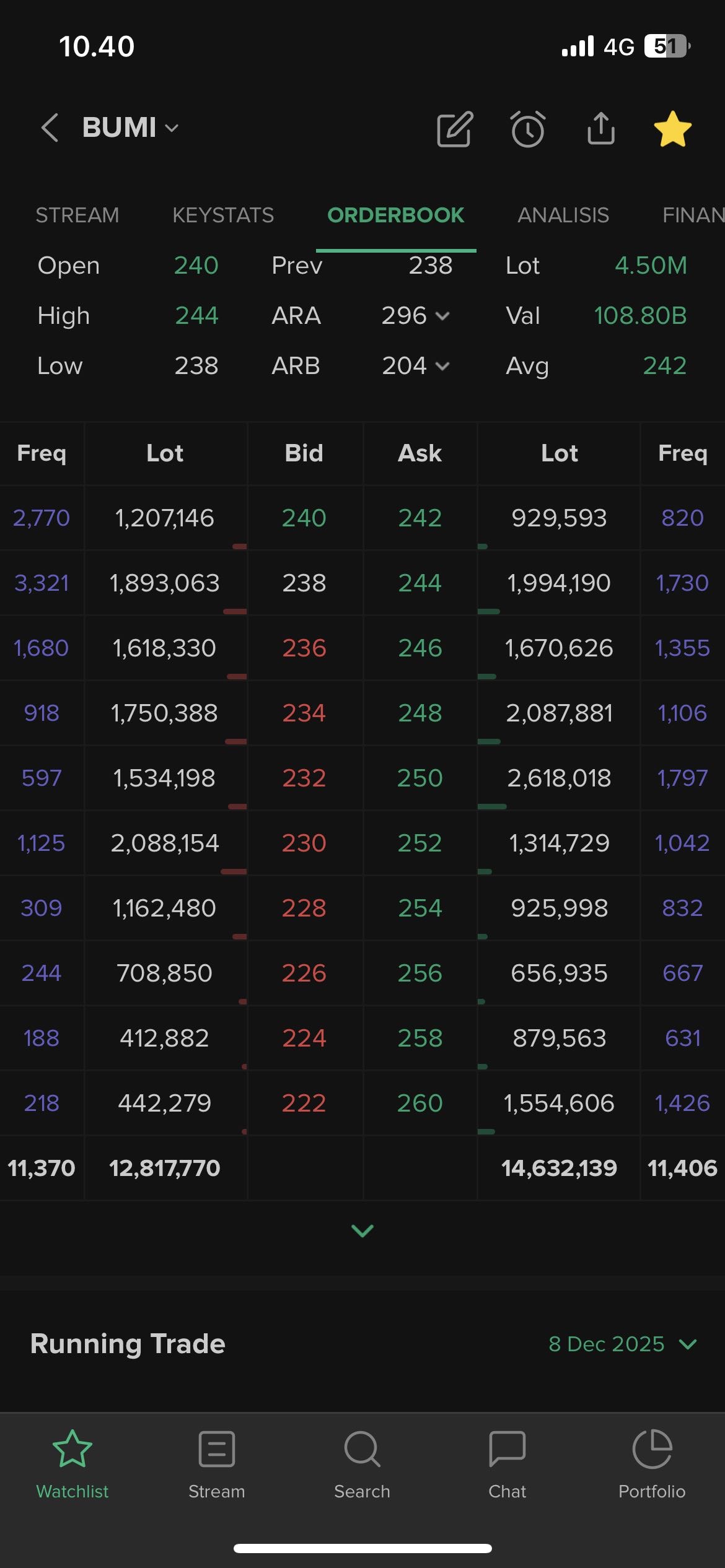
Task: Open the BUMI stock symbol dropdown
Action: tap(131, 128)
